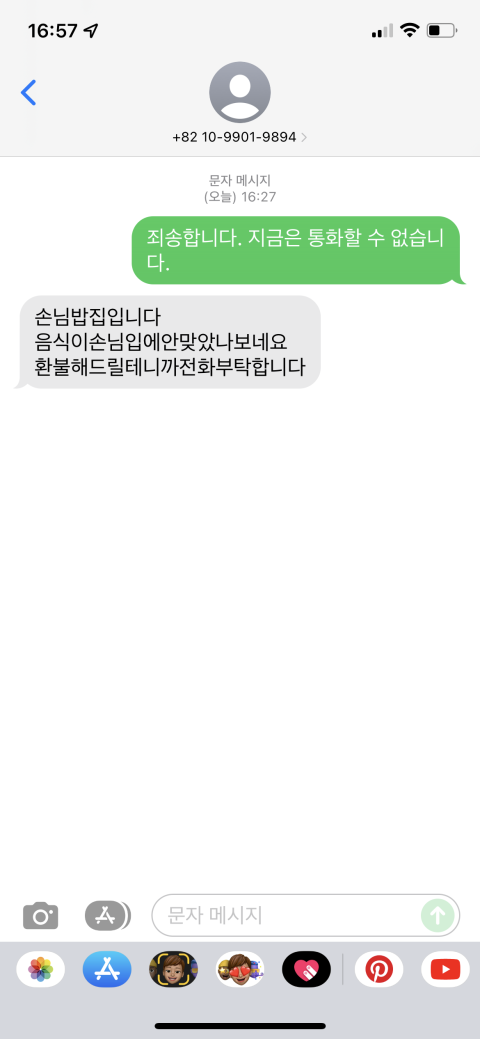Open the YouTube iMessage app
Screen dimensions: 480x1039
click(x=445, y=969)
